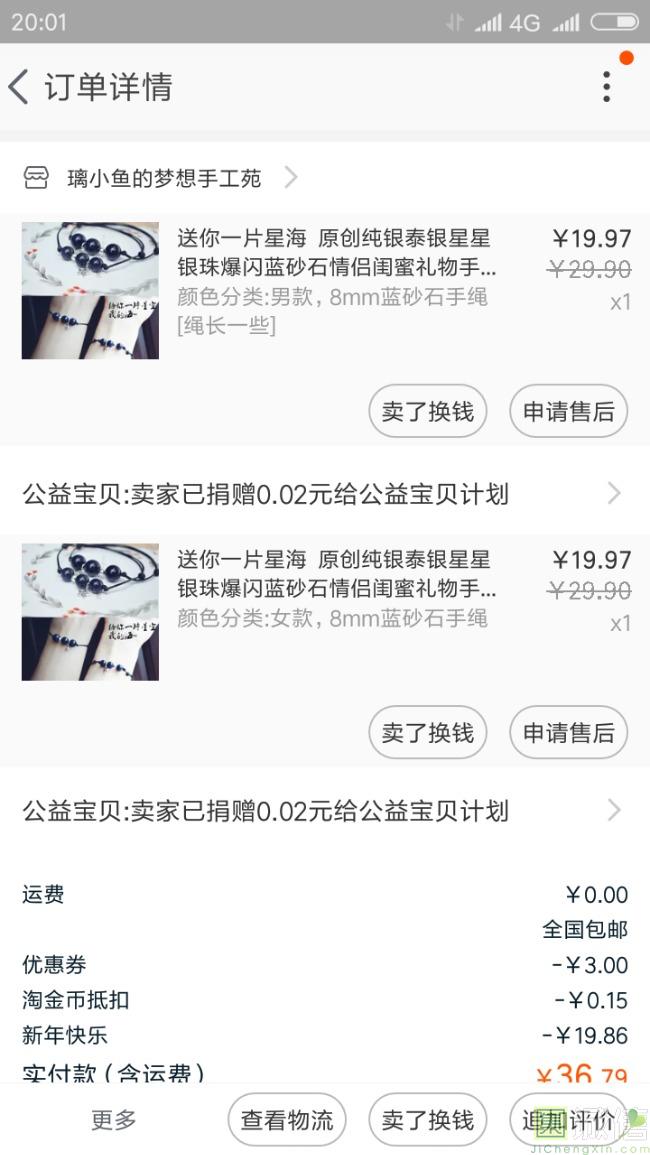Tap 查看物流 to track shipment

click(x=287, y=1120)
